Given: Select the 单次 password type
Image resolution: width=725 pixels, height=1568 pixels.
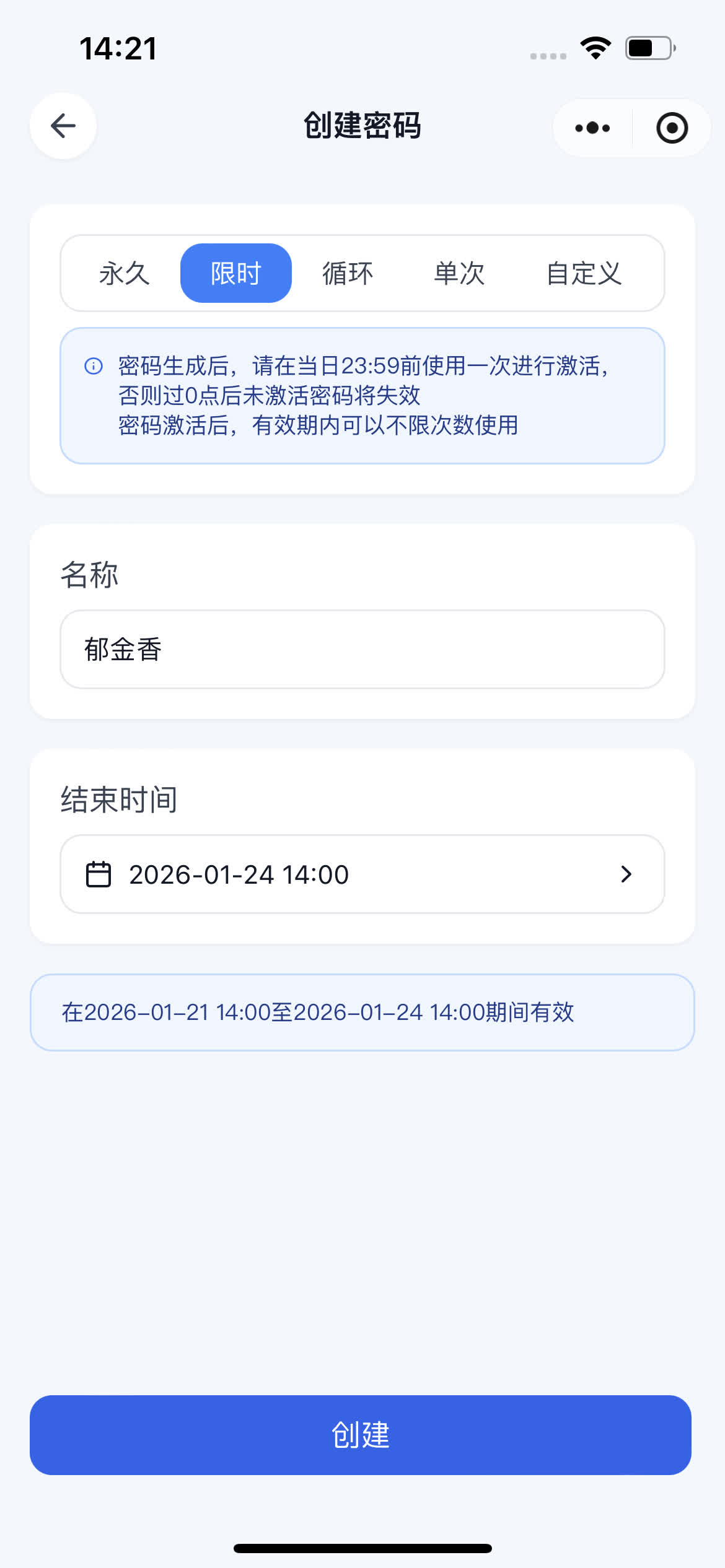Looking at the screenshot, I should [x=459, y=273].
